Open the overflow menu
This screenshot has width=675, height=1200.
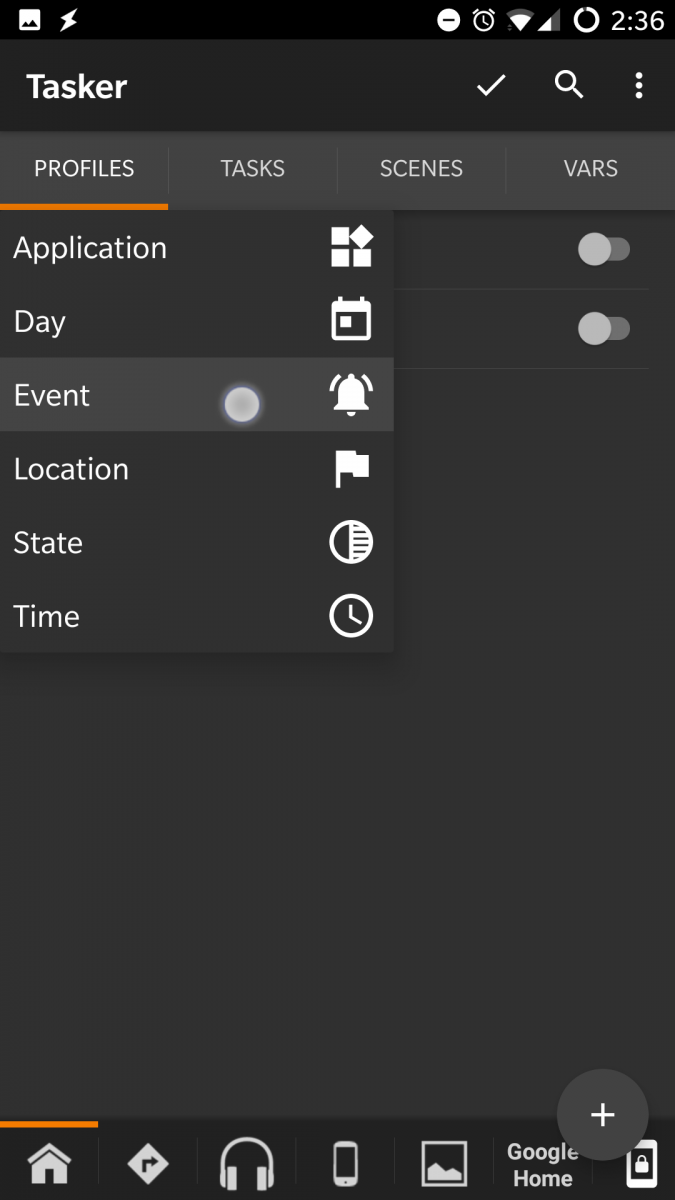639,86
